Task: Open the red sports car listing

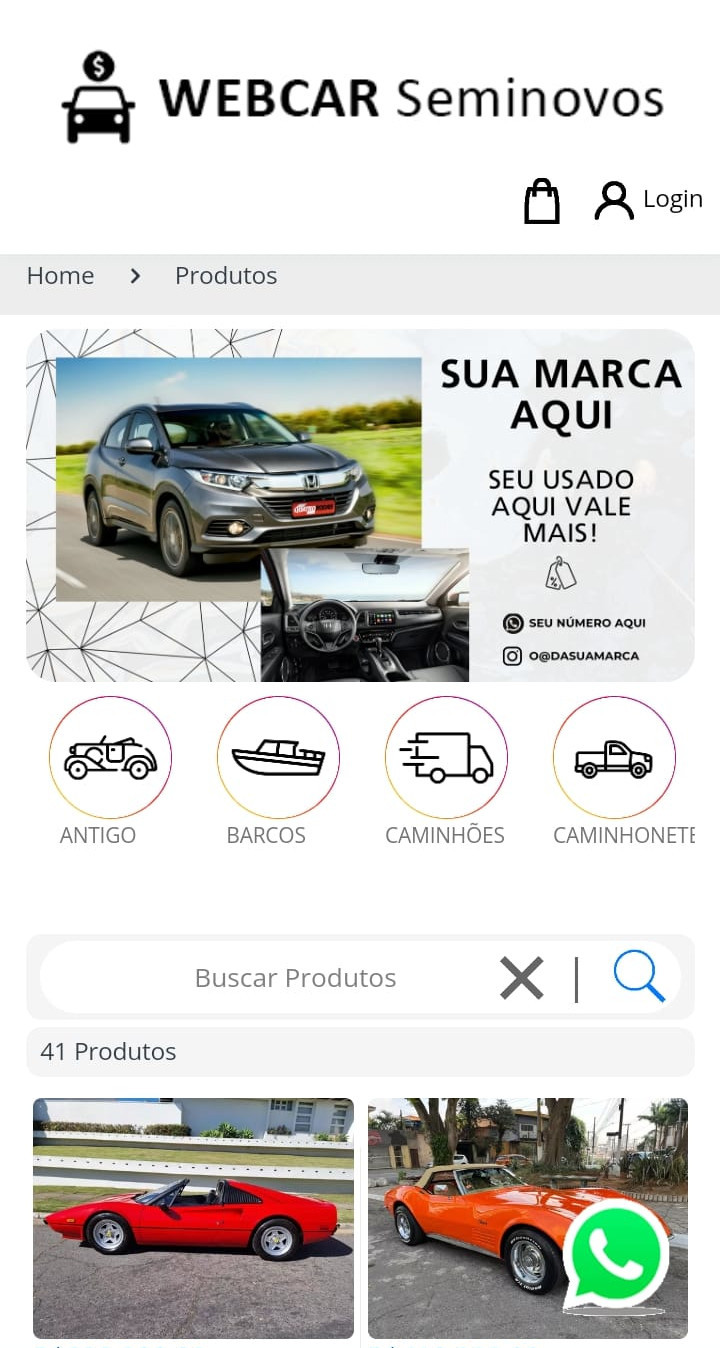Action: (193, 1218)
